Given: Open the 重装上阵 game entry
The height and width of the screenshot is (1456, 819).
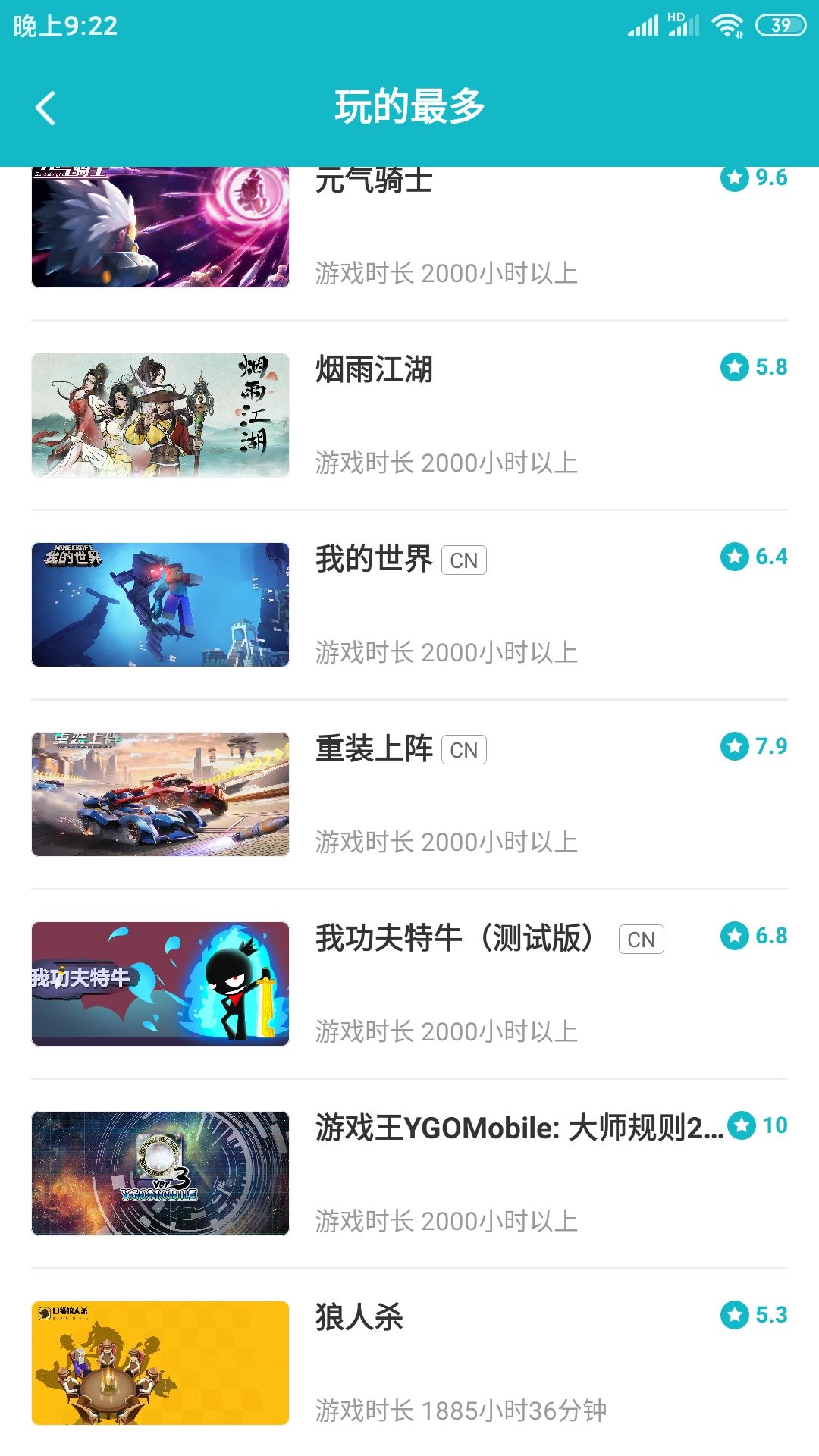Looking at the screenshot, I should tap(409, 795).
